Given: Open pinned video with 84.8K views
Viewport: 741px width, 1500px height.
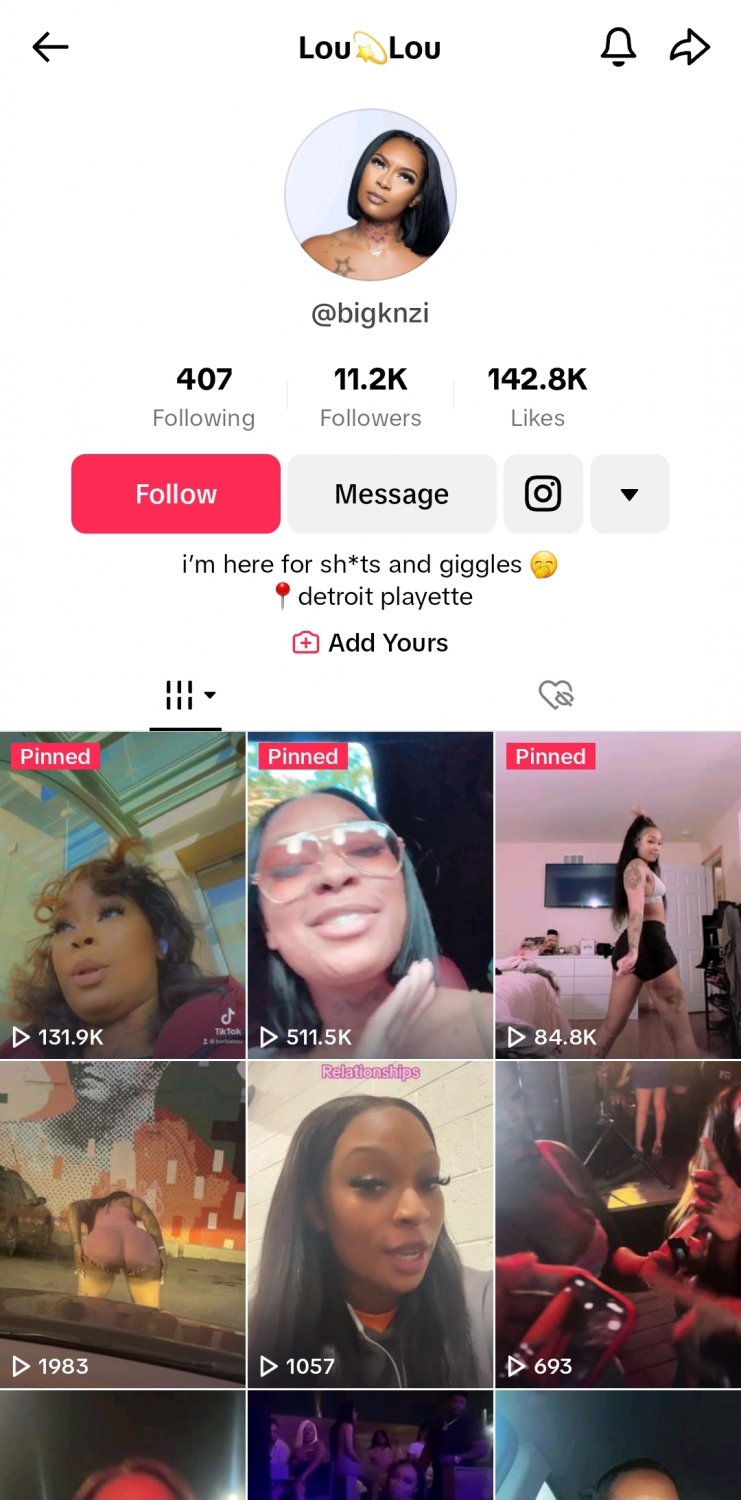Looking at the screenshot, I should [x=618, y=895].
